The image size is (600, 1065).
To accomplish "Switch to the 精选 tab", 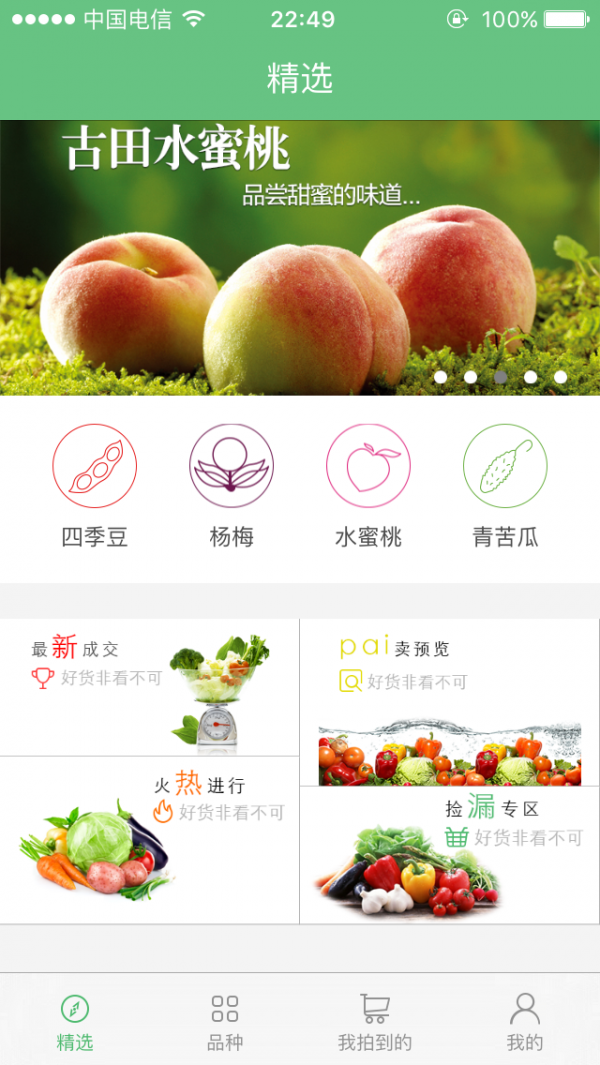I will [75, 1020].
